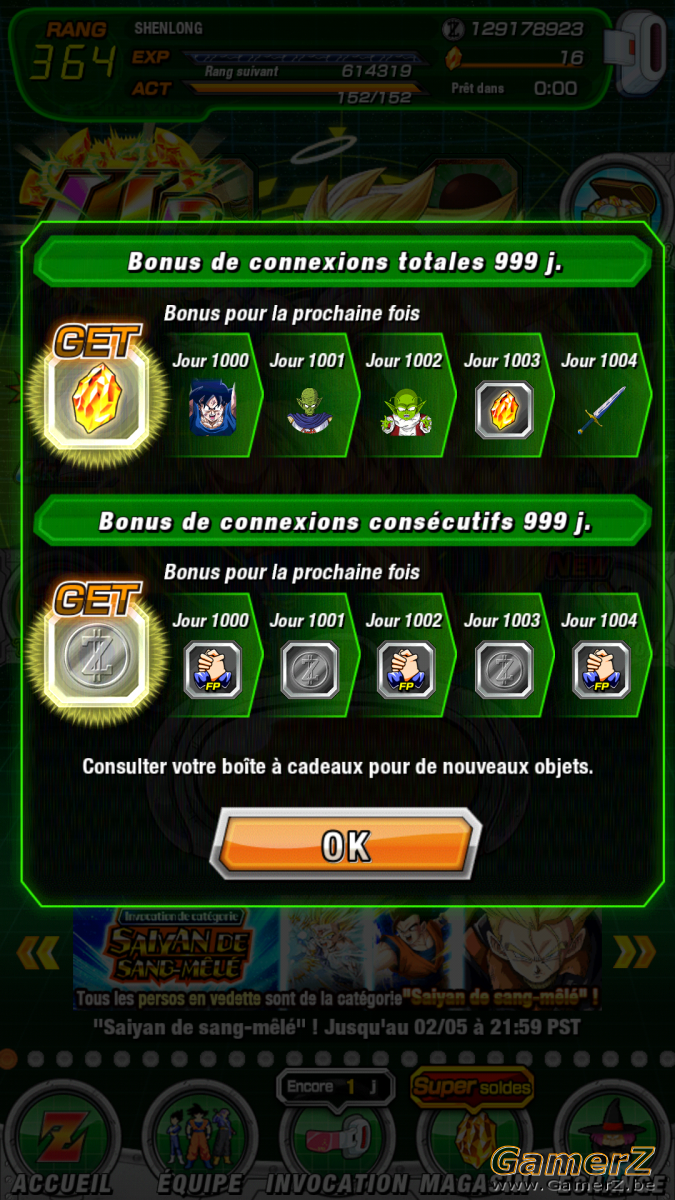Screen dimensions: 675x1200
Task: Show the previous banner with left arrows
Action: (x=38, y=951)
